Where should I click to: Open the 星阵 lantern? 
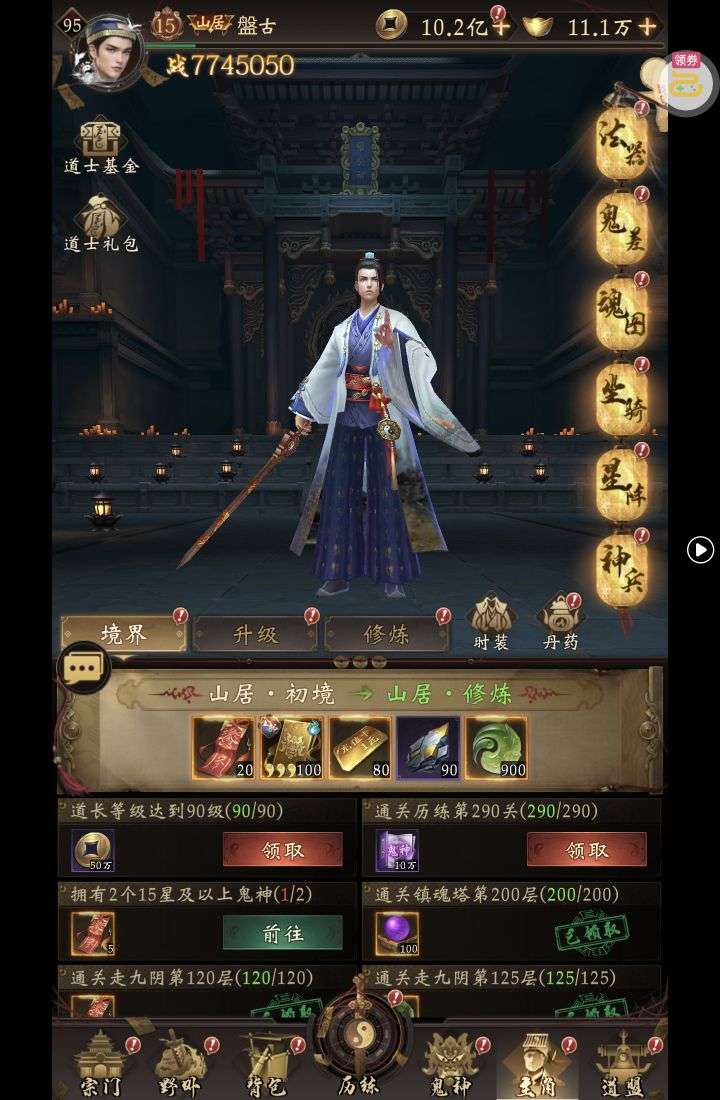pos(622,485)
